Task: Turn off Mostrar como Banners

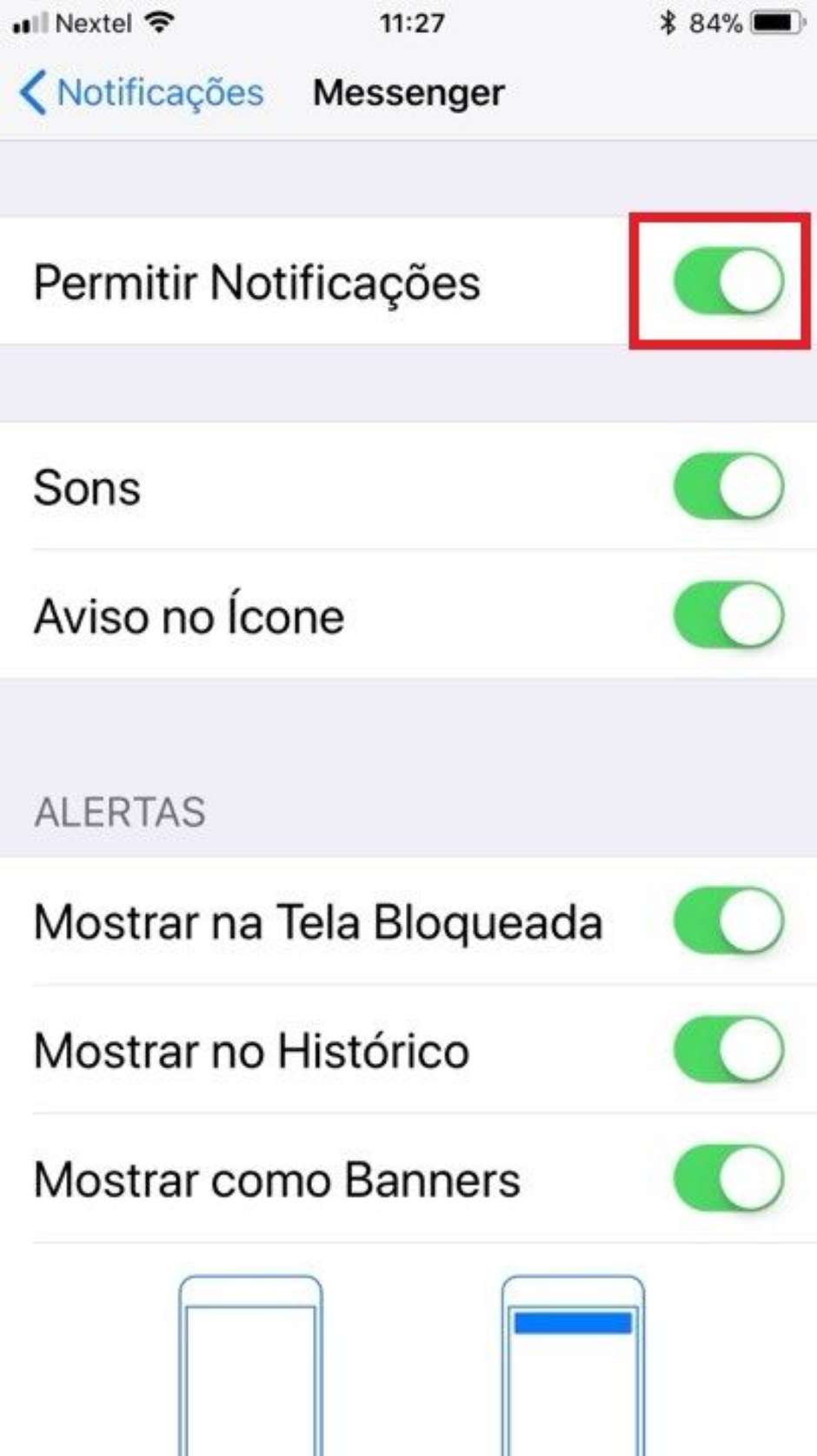Action: (728, 1178)
